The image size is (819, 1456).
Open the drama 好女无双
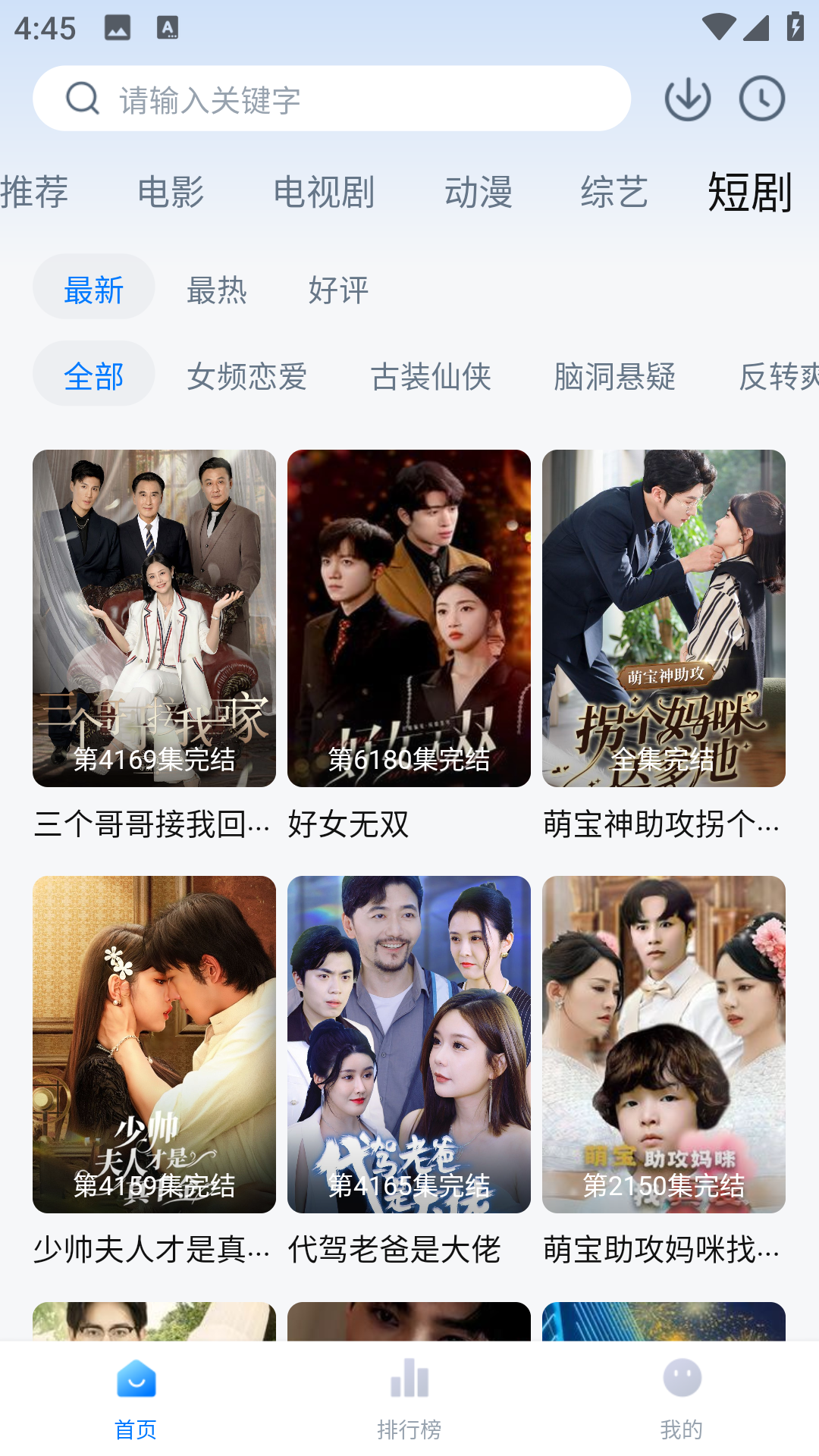pyautogui.click(x=409, y=618)
